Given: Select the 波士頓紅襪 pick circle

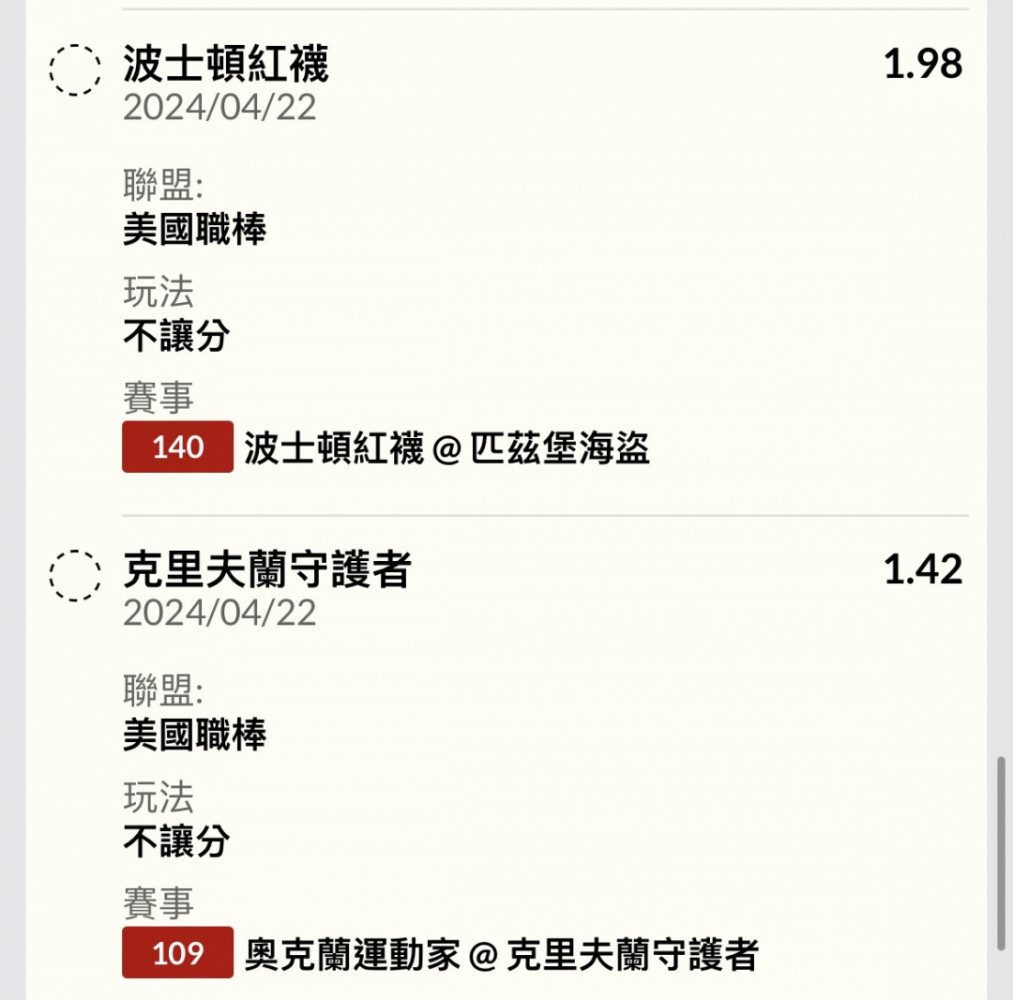Looking at the screenshot, I should [75, 71].
